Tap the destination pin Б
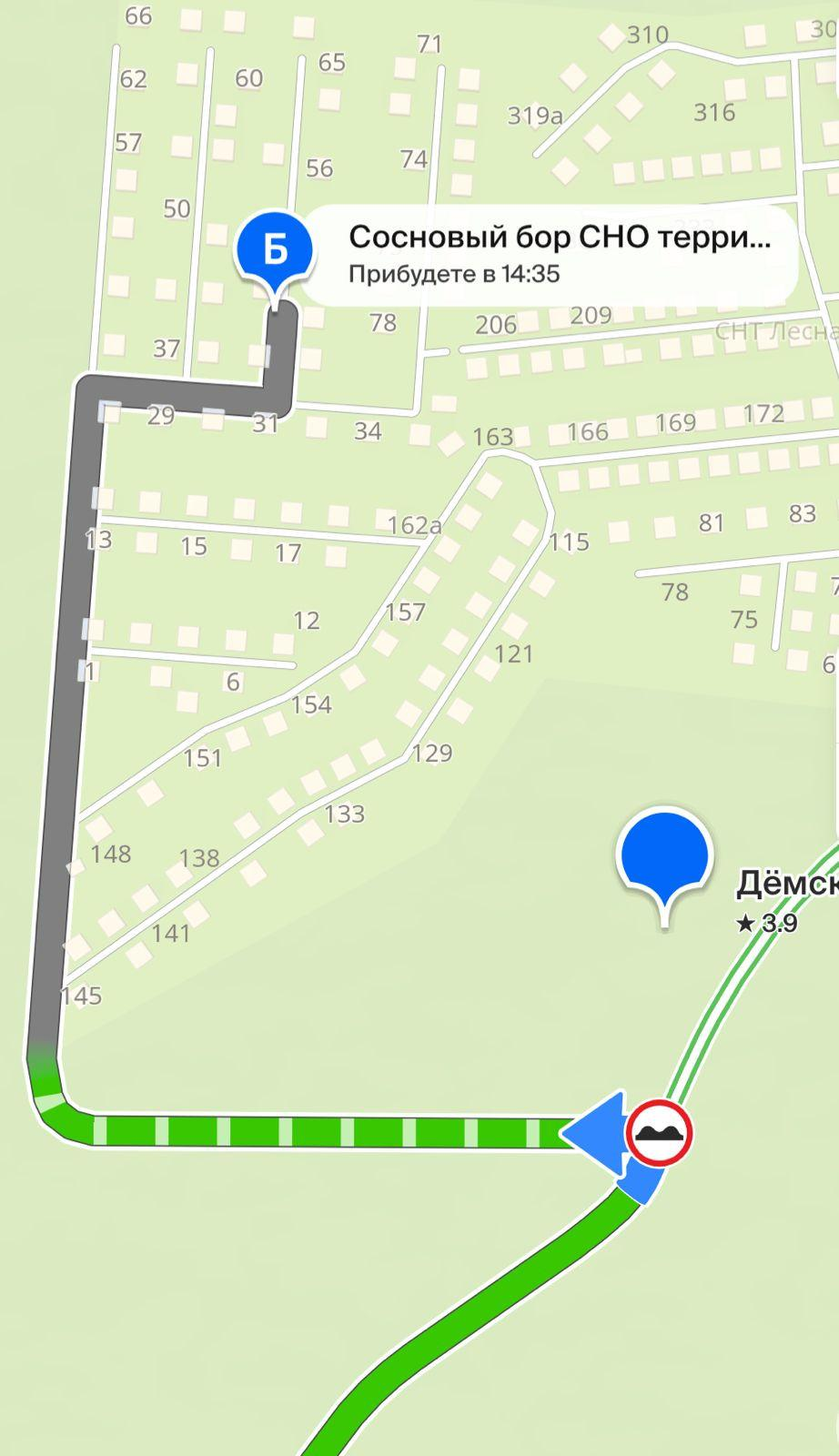 click(274, 248)
